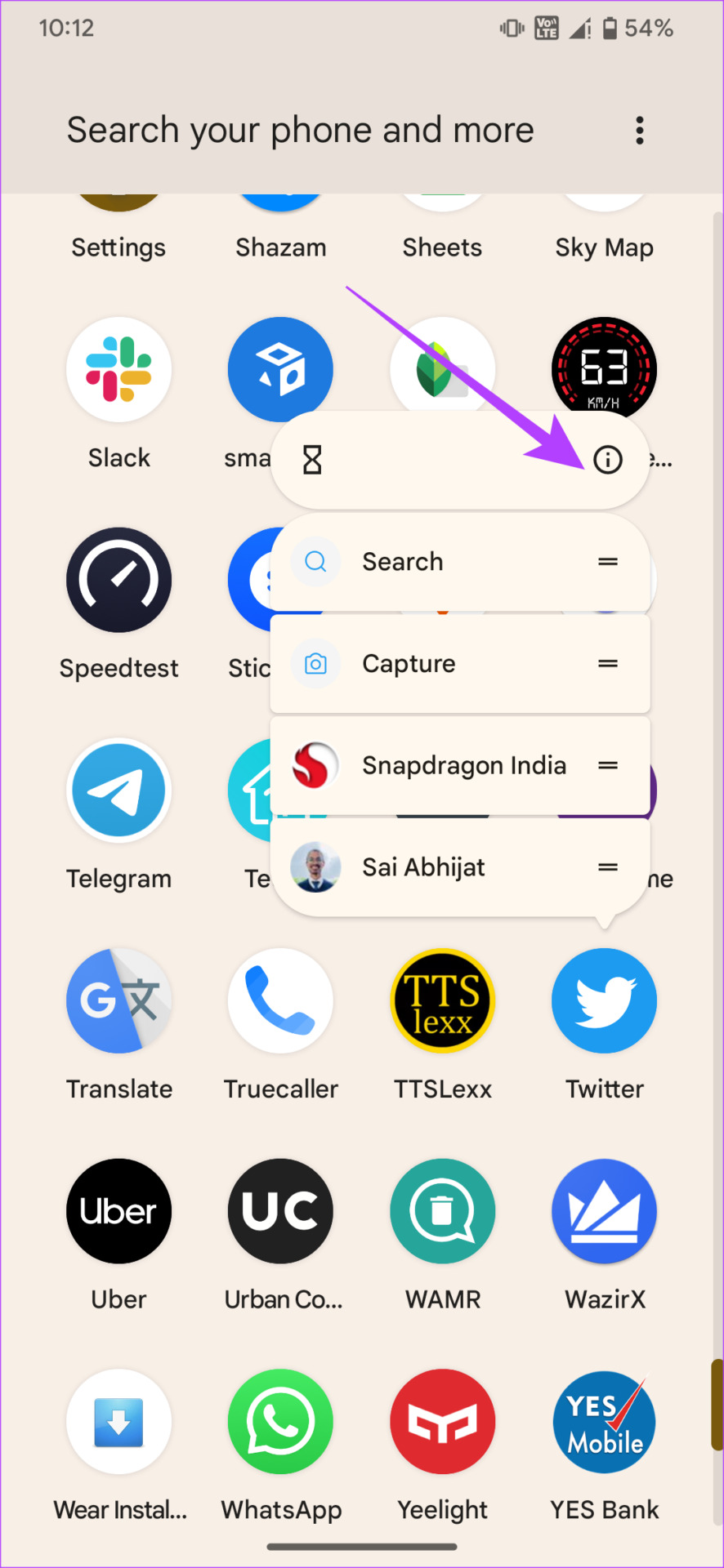Screen dimensions: 724x1568
Task: Launch the Truecaller app
Action: coord(280,1000)
